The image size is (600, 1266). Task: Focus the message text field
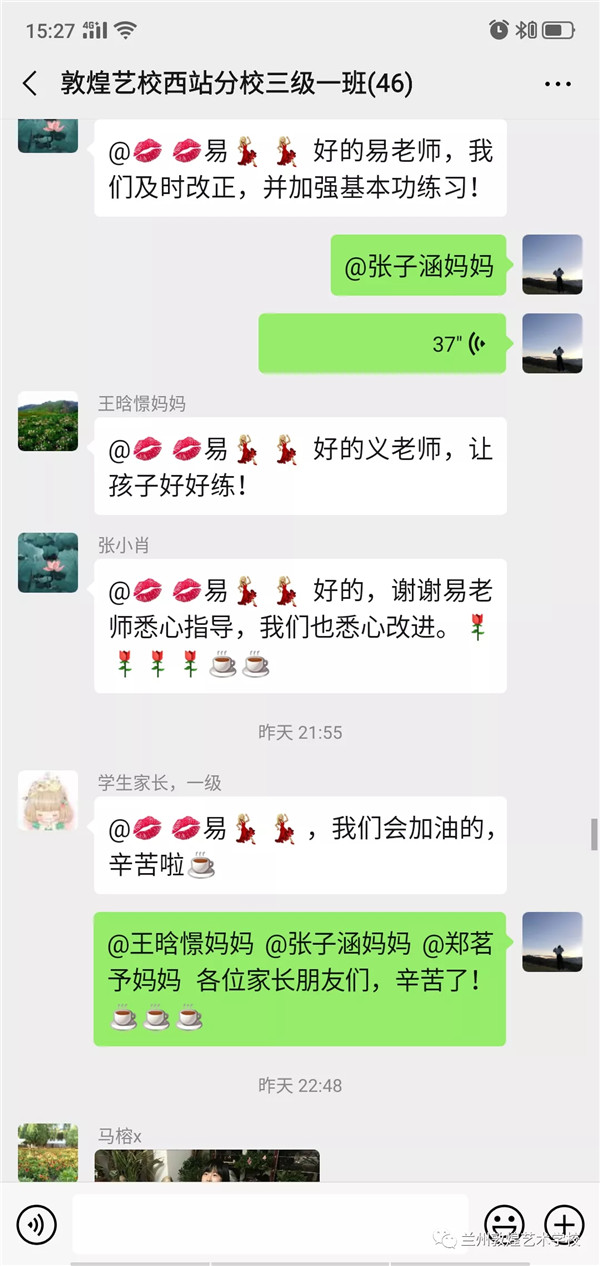pyautogui.click(x=270, y=1223)
